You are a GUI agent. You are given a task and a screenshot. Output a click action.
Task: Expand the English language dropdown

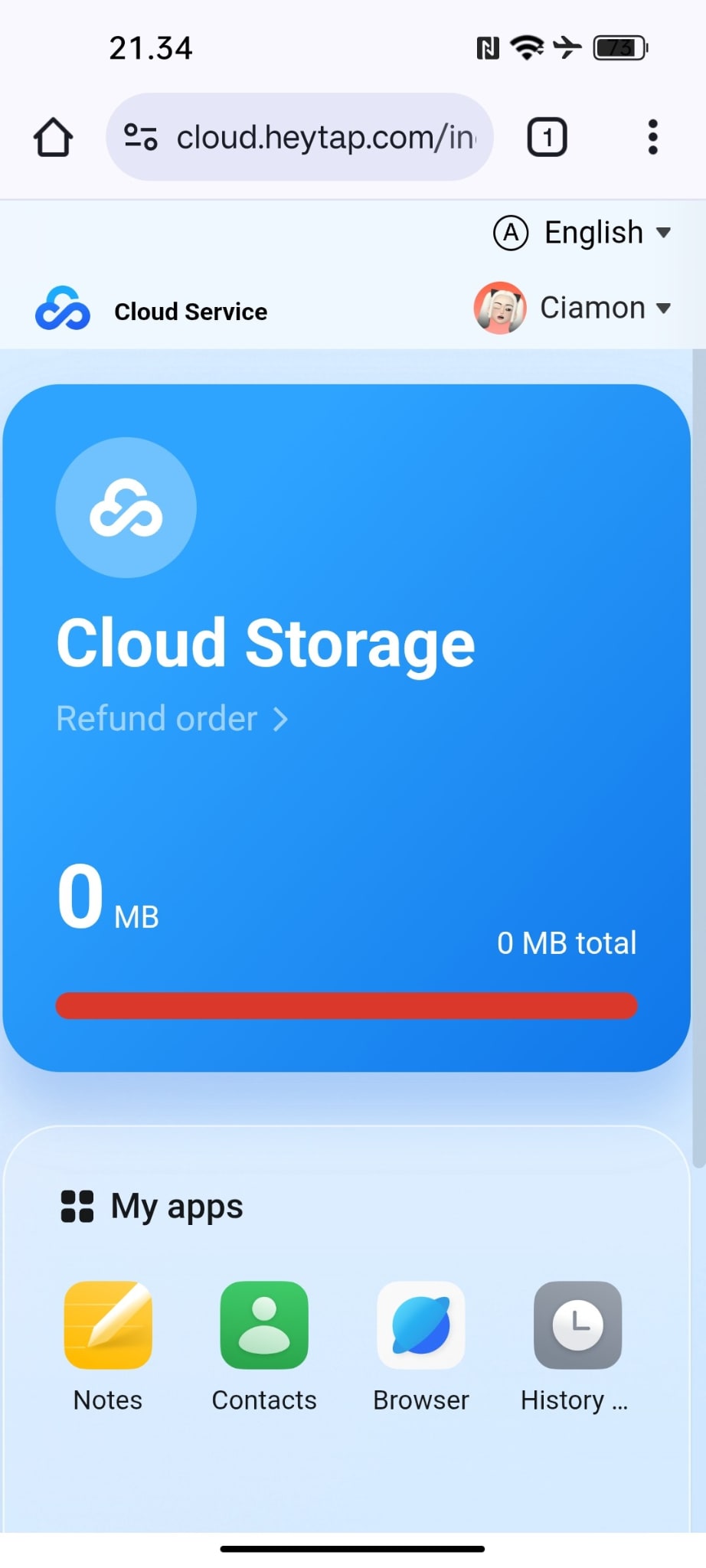662,234
